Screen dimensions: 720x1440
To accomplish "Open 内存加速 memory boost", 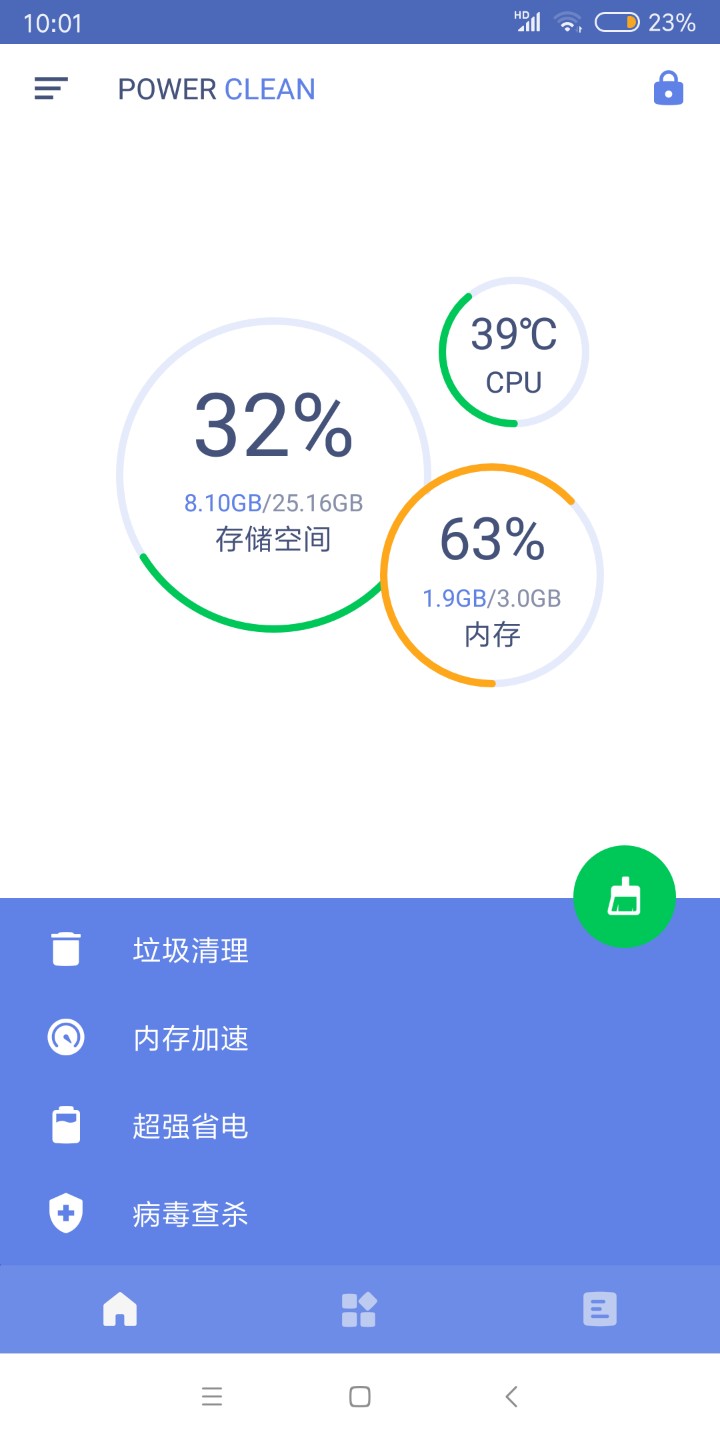I will pyautogui.click(x=190, y=1039).
